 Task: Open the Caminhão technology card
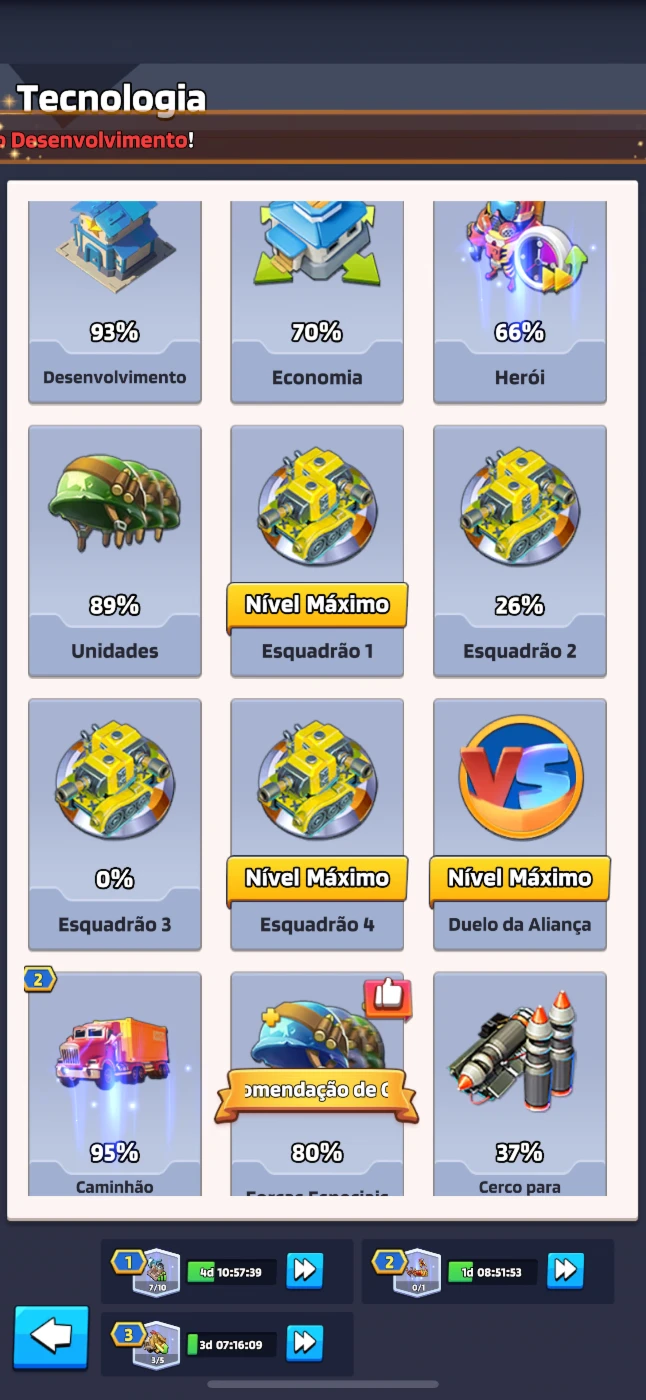pos(115,1084)
